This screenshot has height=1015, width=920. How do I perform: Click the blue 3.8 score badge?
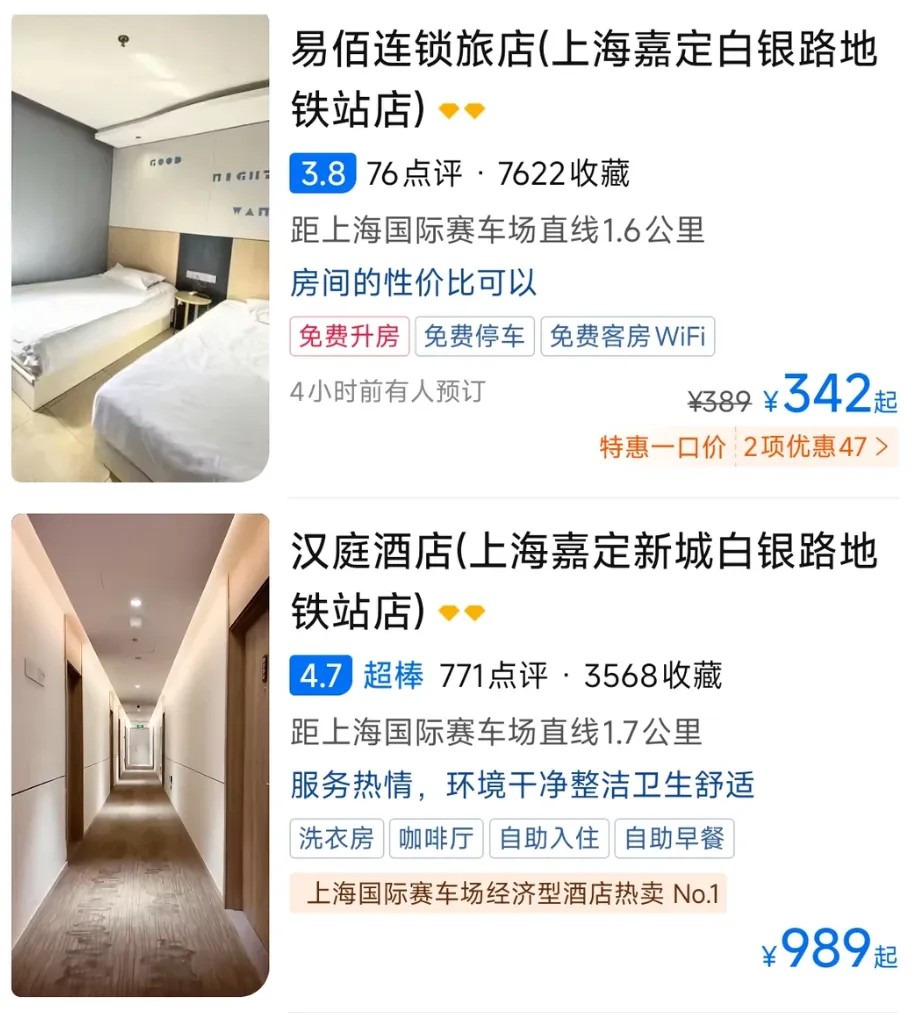(x=321, y=174)
